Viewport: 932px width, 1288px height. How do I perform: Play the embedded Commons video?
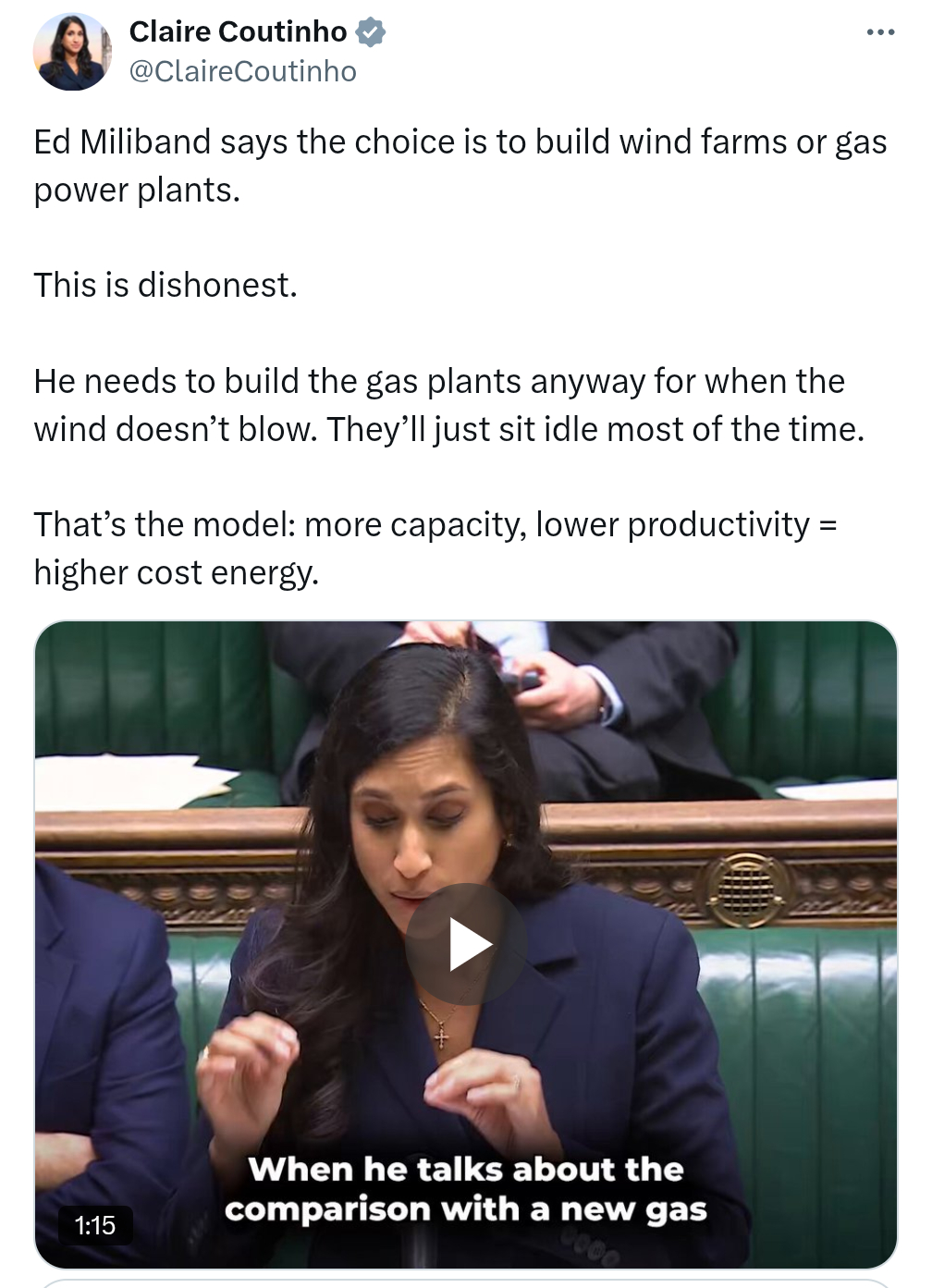point(466,944)
